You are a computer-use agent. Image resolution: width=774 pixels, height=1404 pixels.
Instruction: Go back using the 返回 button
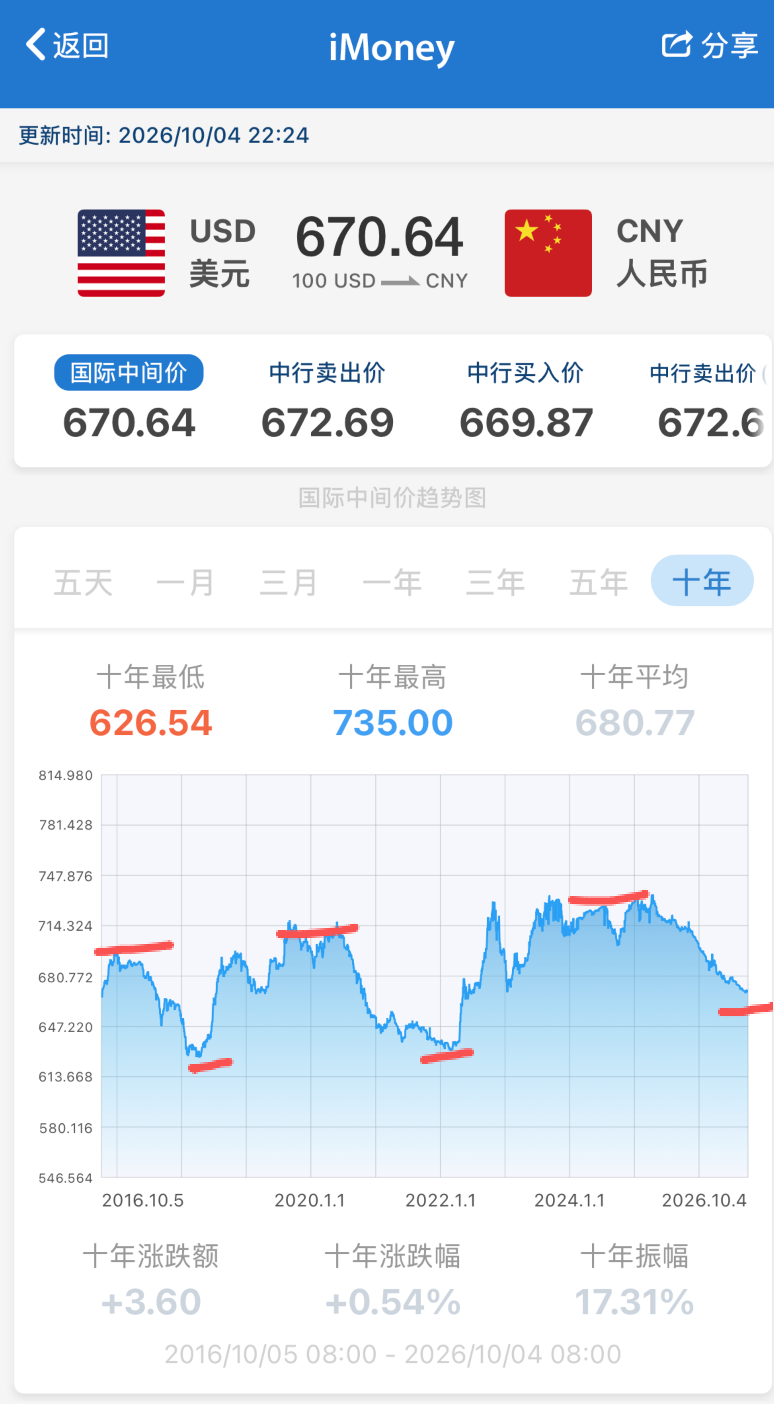[x=67, y=45]
